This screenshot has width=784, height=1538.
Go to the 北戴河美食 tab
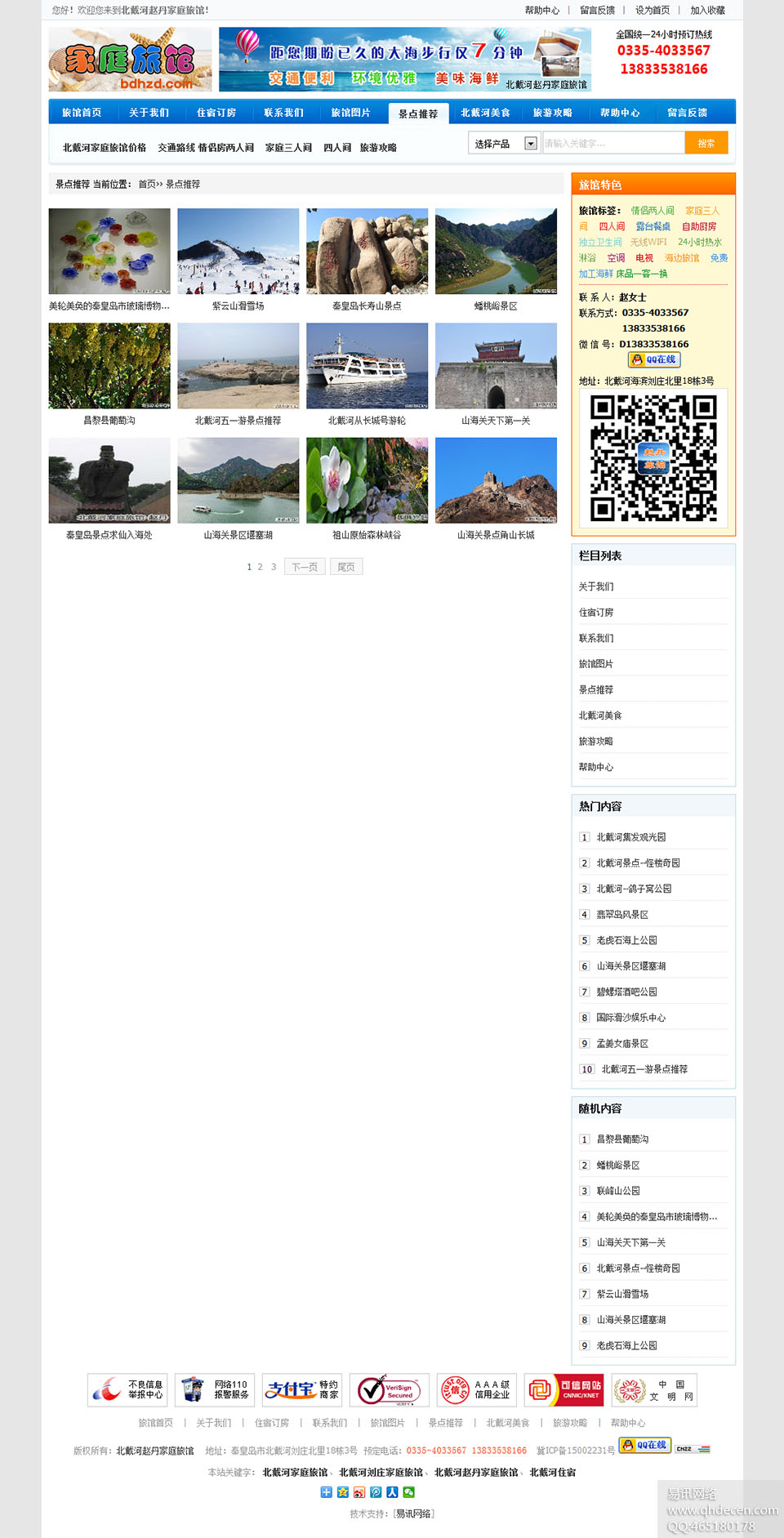pos(485,113)
